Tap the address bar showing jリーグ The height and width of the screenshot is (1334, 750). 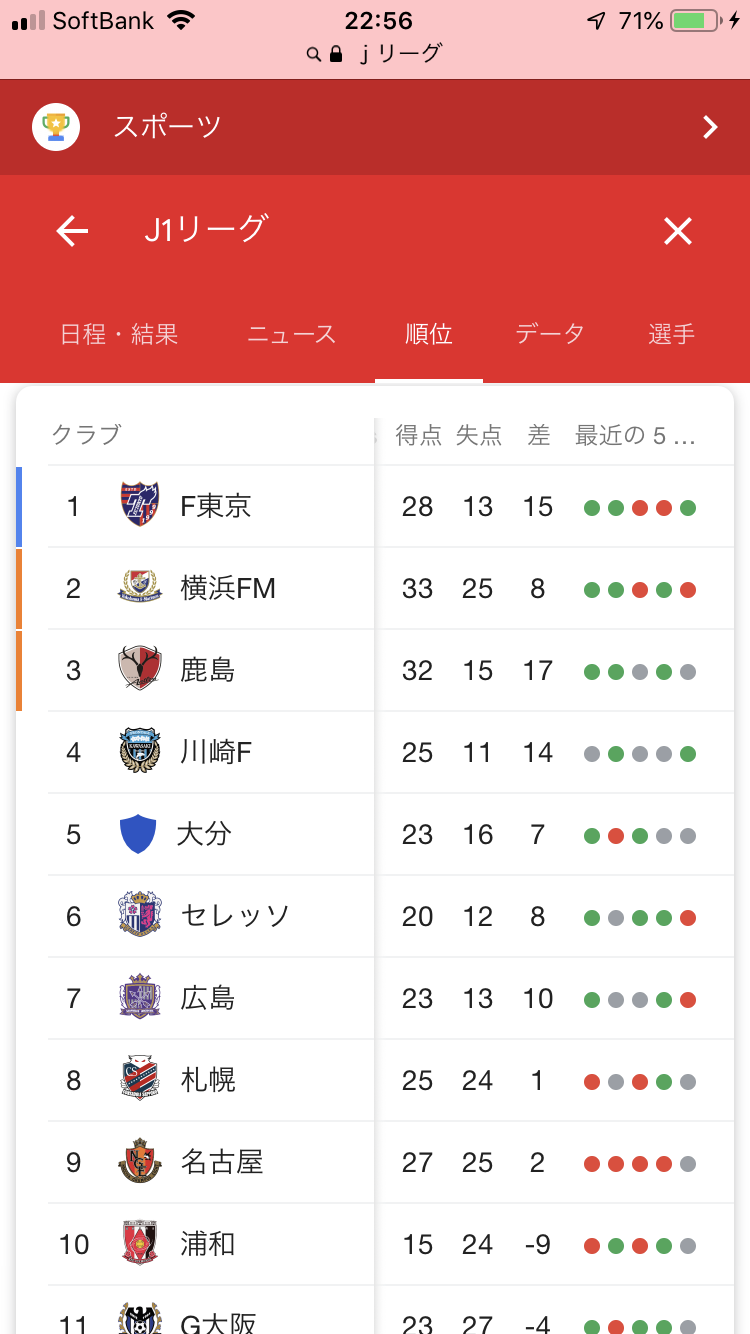(x=375, y=54)
